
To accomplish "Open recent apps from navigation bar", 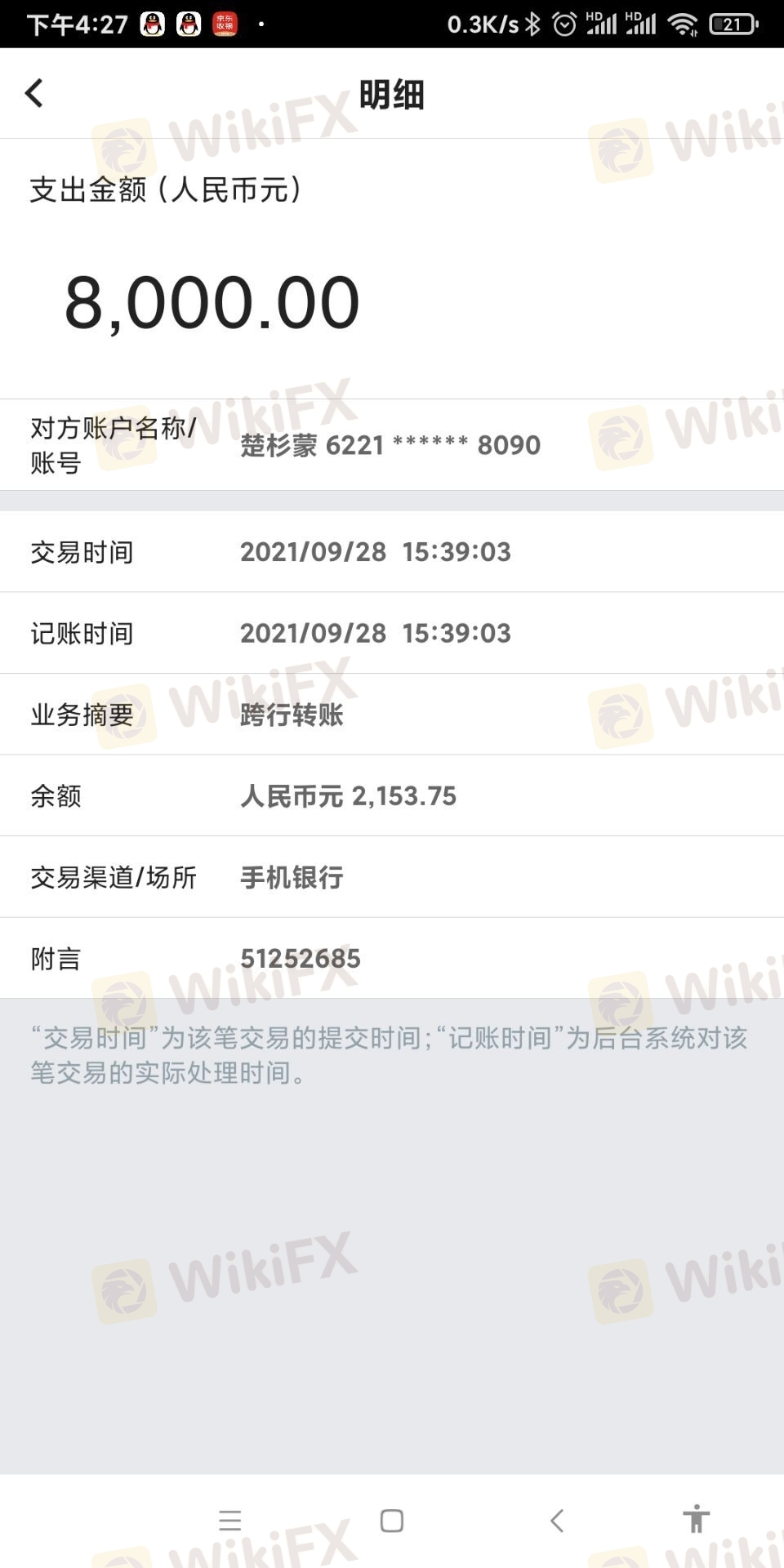I will [x=230, y=1521].
